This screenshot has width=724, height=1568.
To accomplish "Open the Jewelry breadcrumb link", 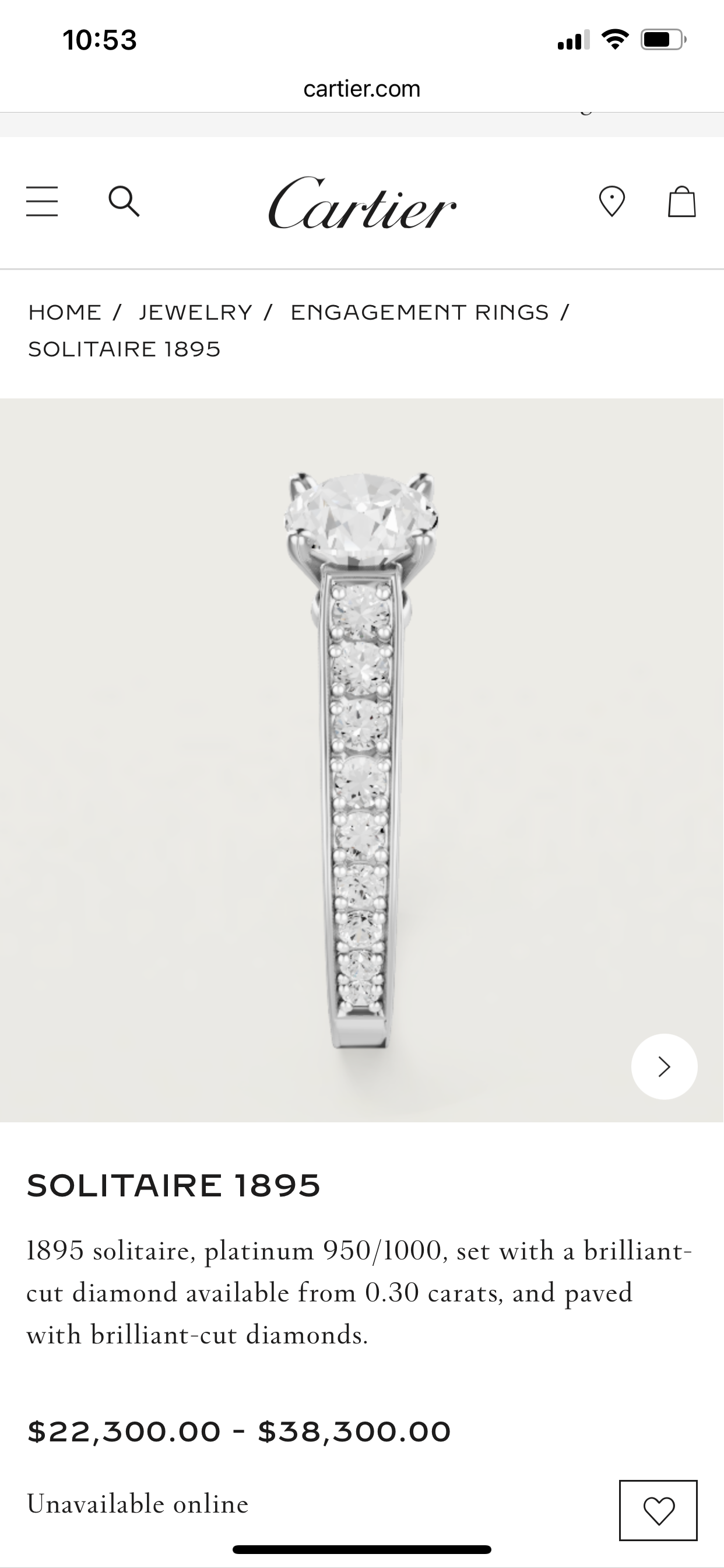I will click(x=195, y=312).
